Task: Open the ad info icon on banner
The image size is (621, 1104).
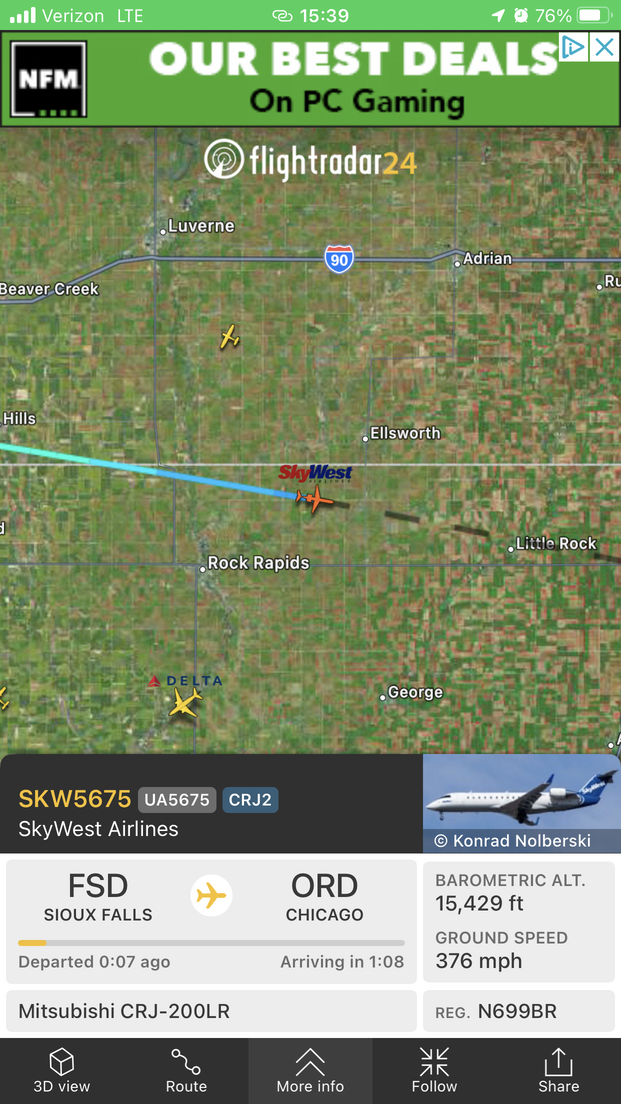Action: pos(573,47)
